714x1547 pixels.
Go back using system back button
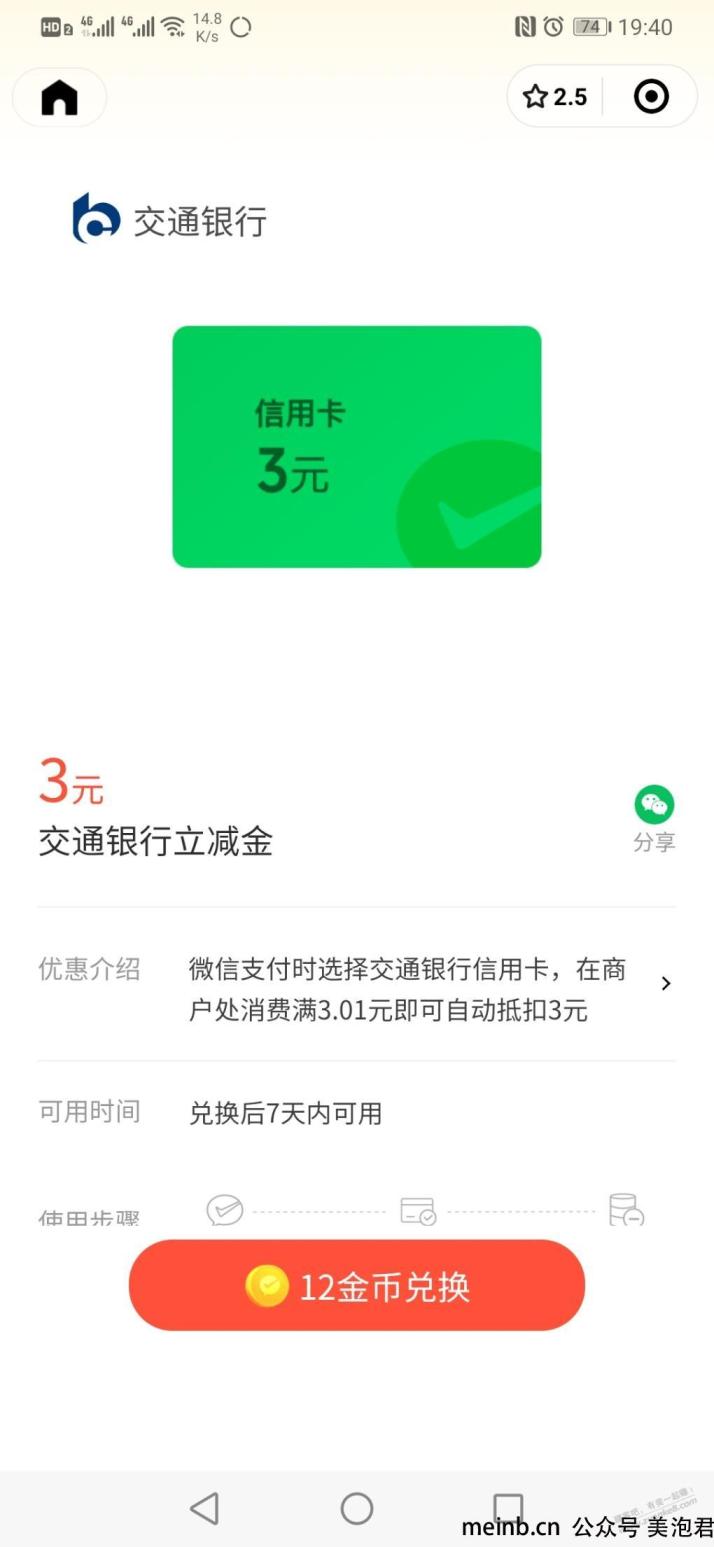(x=204, y=1508)
